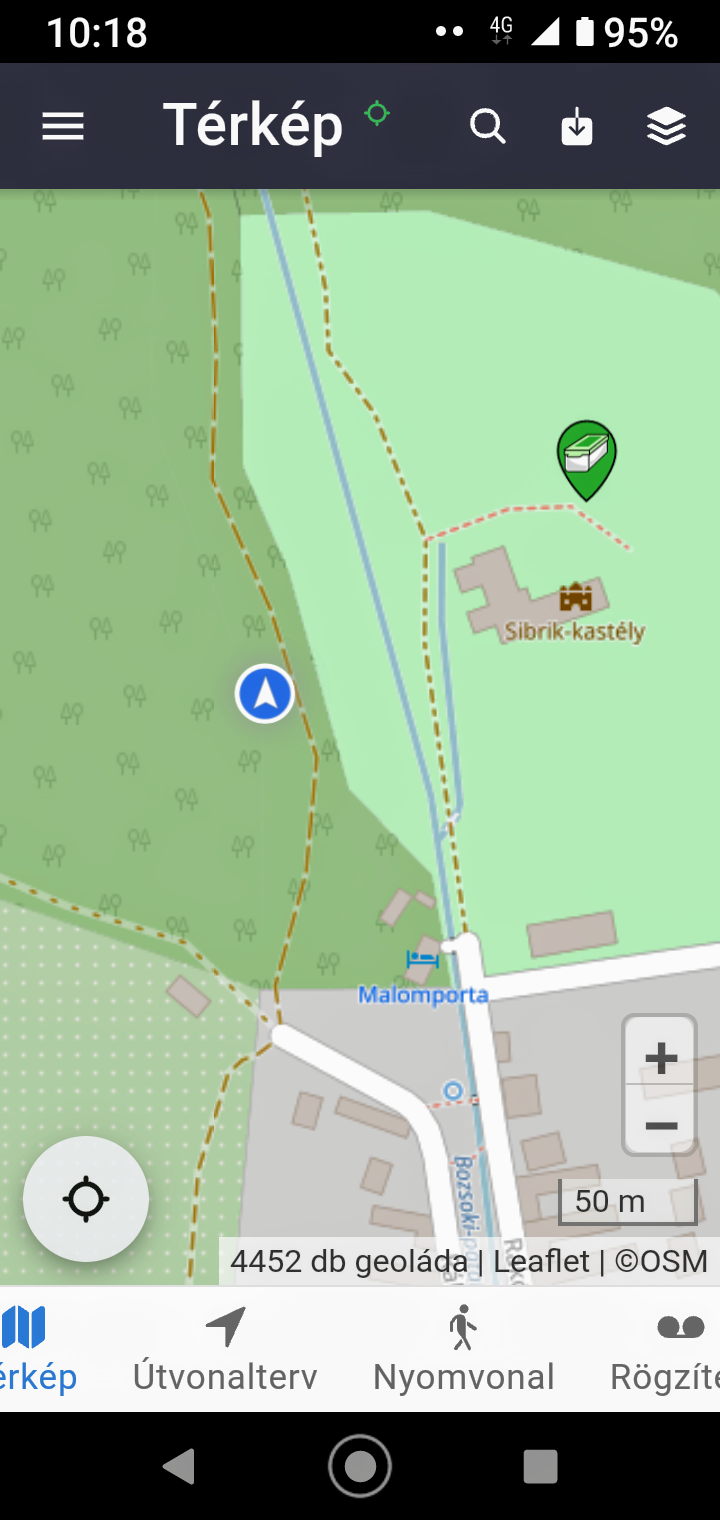Center map on my location

pyautogui.click(x=86, y=1198)
